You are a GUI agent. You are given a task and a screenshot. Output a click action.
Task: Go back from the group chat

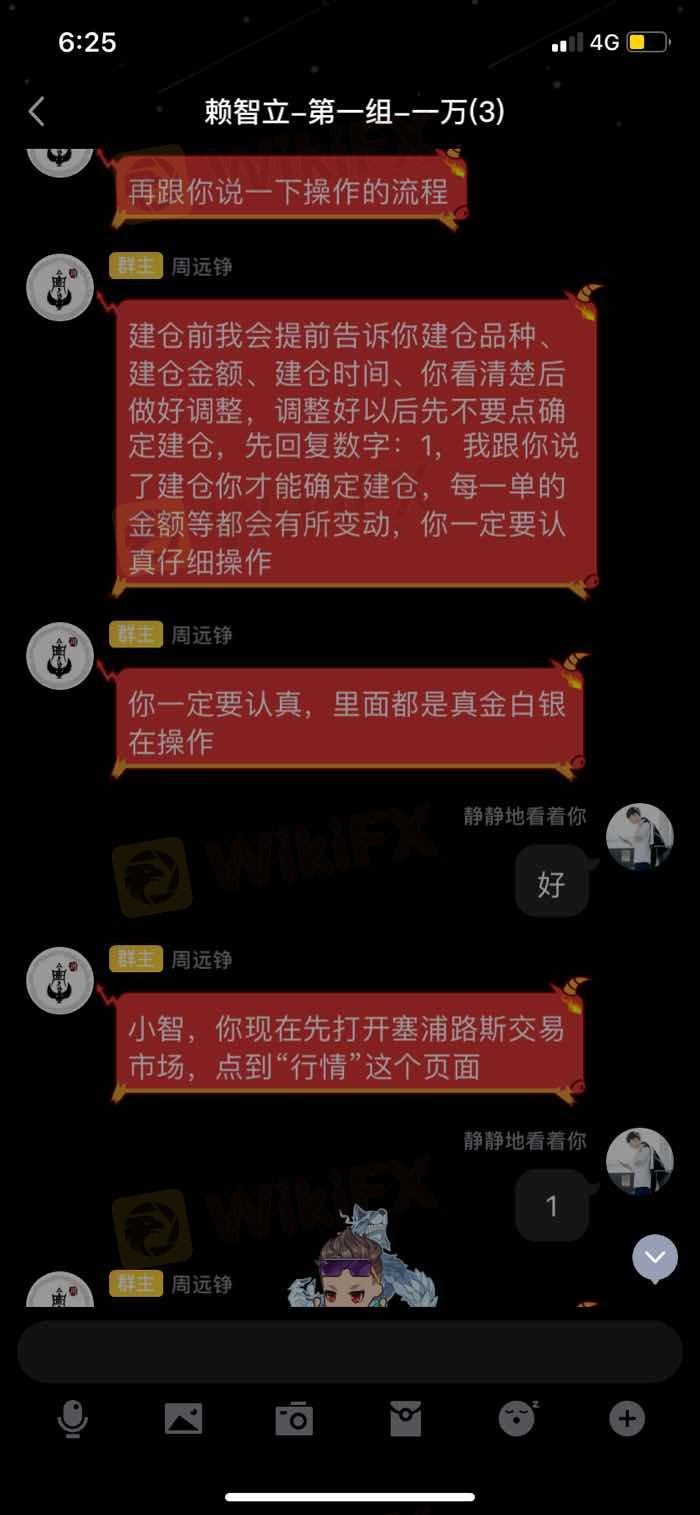tap(37, 111)
